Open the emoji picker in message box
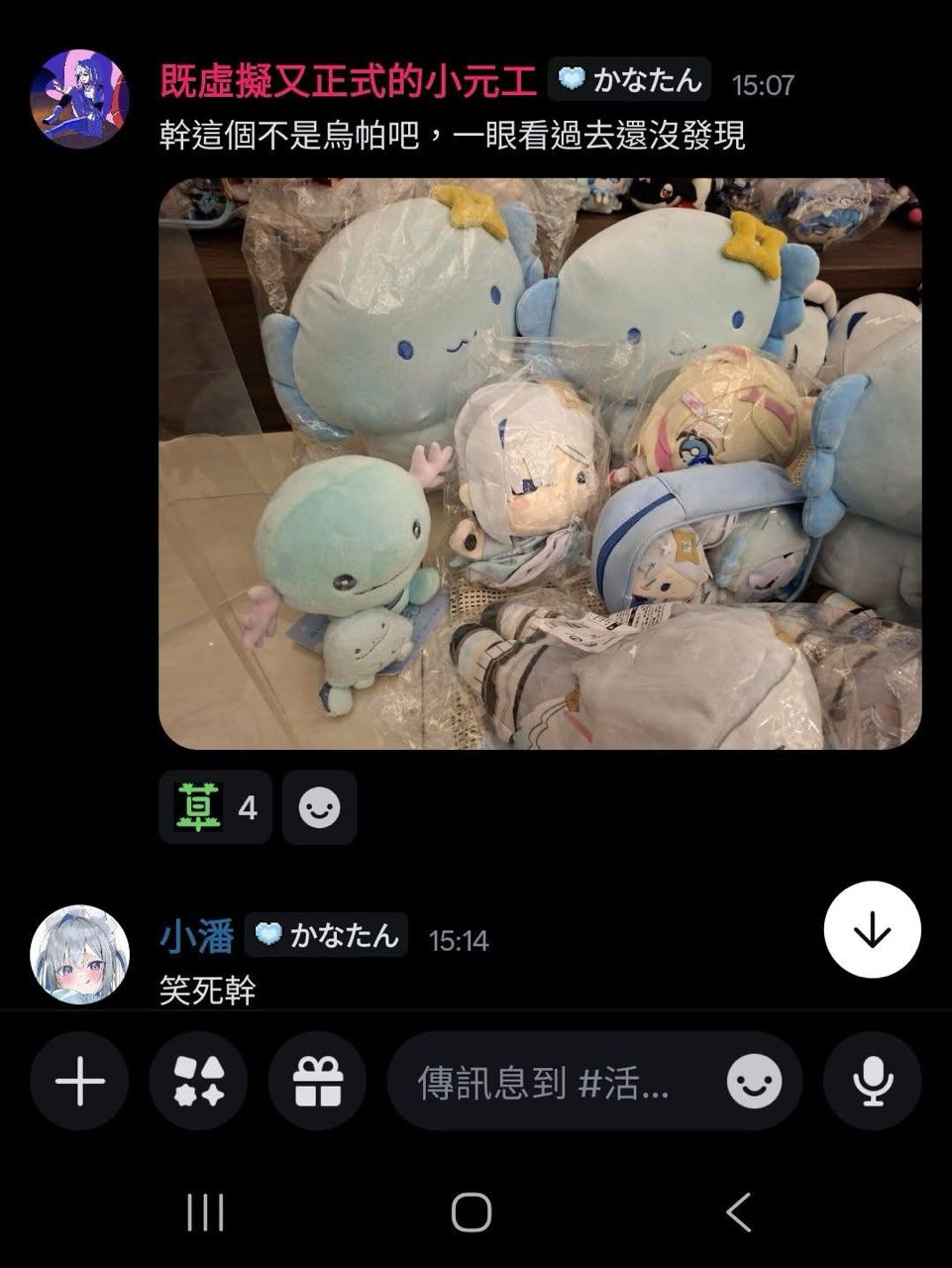 [754, 1081]
